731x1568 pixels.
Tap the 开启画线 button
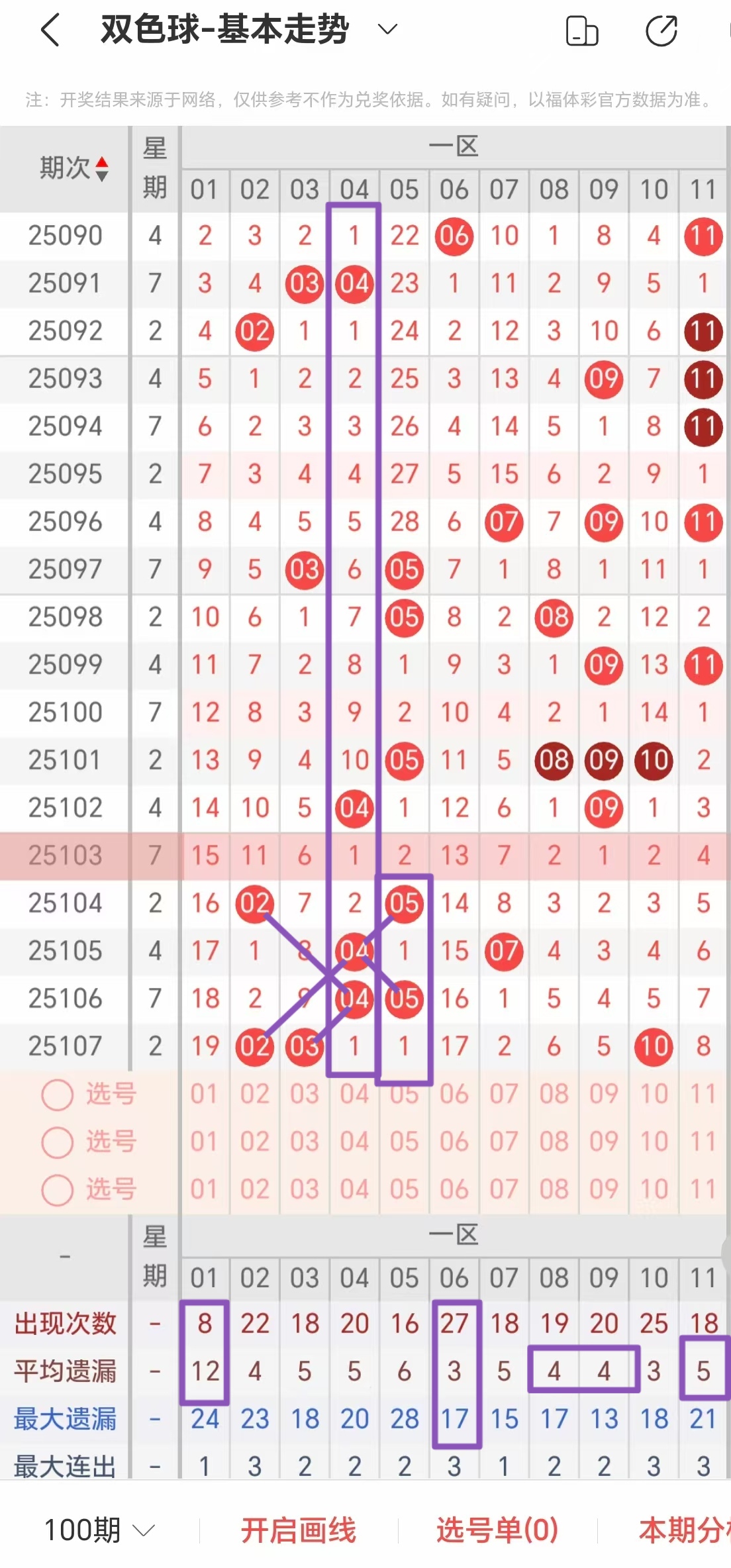[299, 1530]
